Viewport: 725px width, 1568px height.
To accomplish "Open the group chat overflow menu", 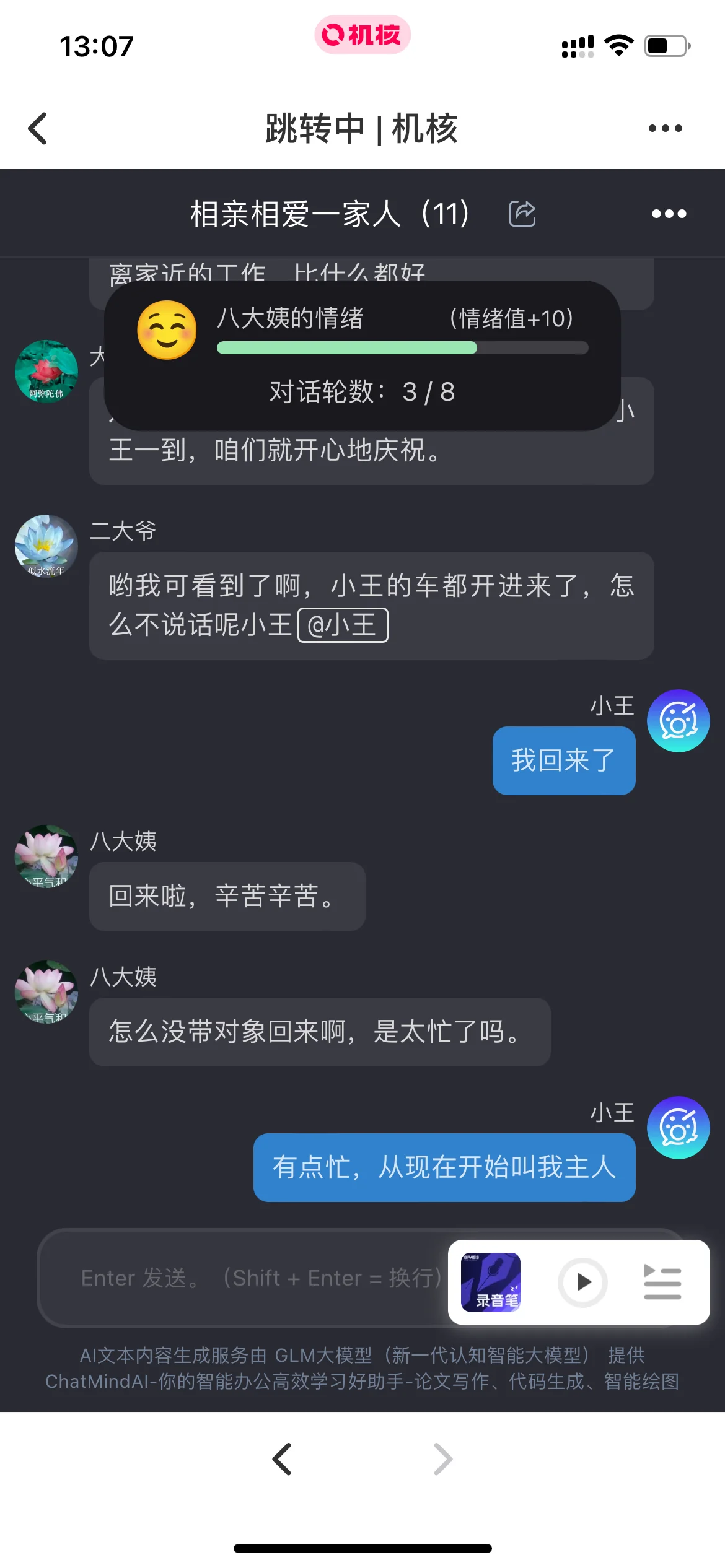I will click(669, 214).
